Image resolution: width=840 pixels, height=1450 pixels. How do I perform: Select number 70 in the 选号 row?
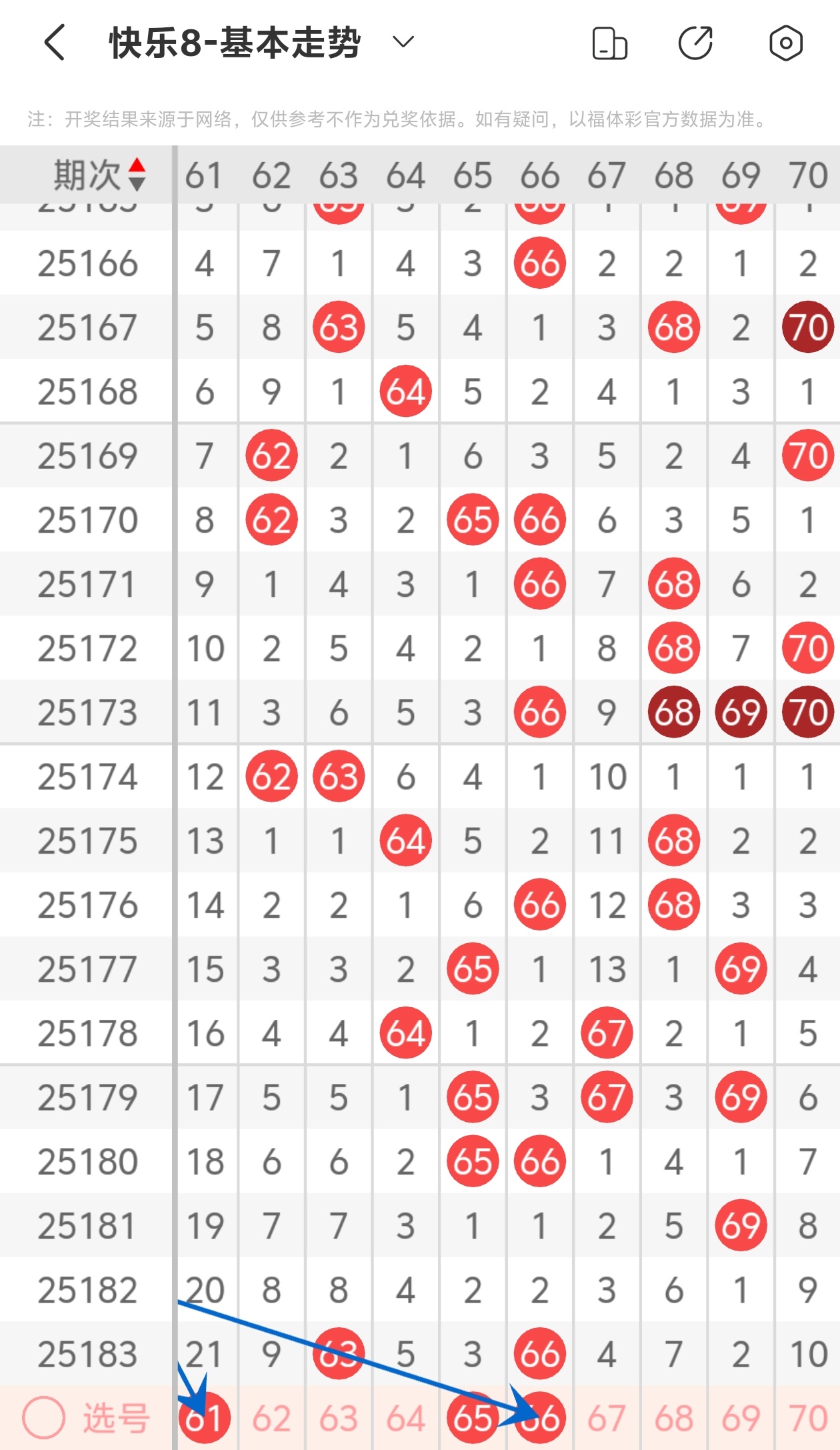tap(808, 1418)
